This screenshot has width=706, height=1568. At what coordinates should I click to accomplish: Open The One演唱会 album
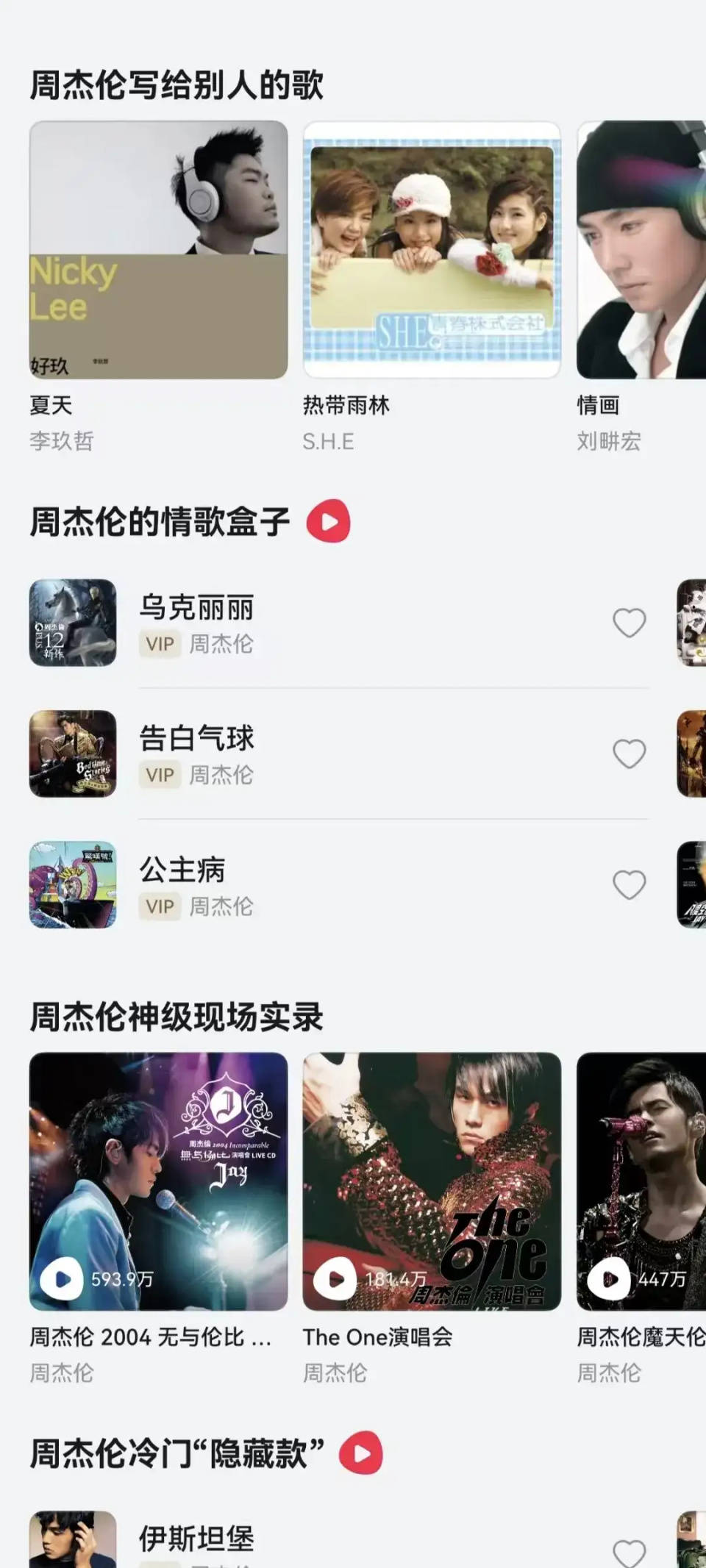432,1181
